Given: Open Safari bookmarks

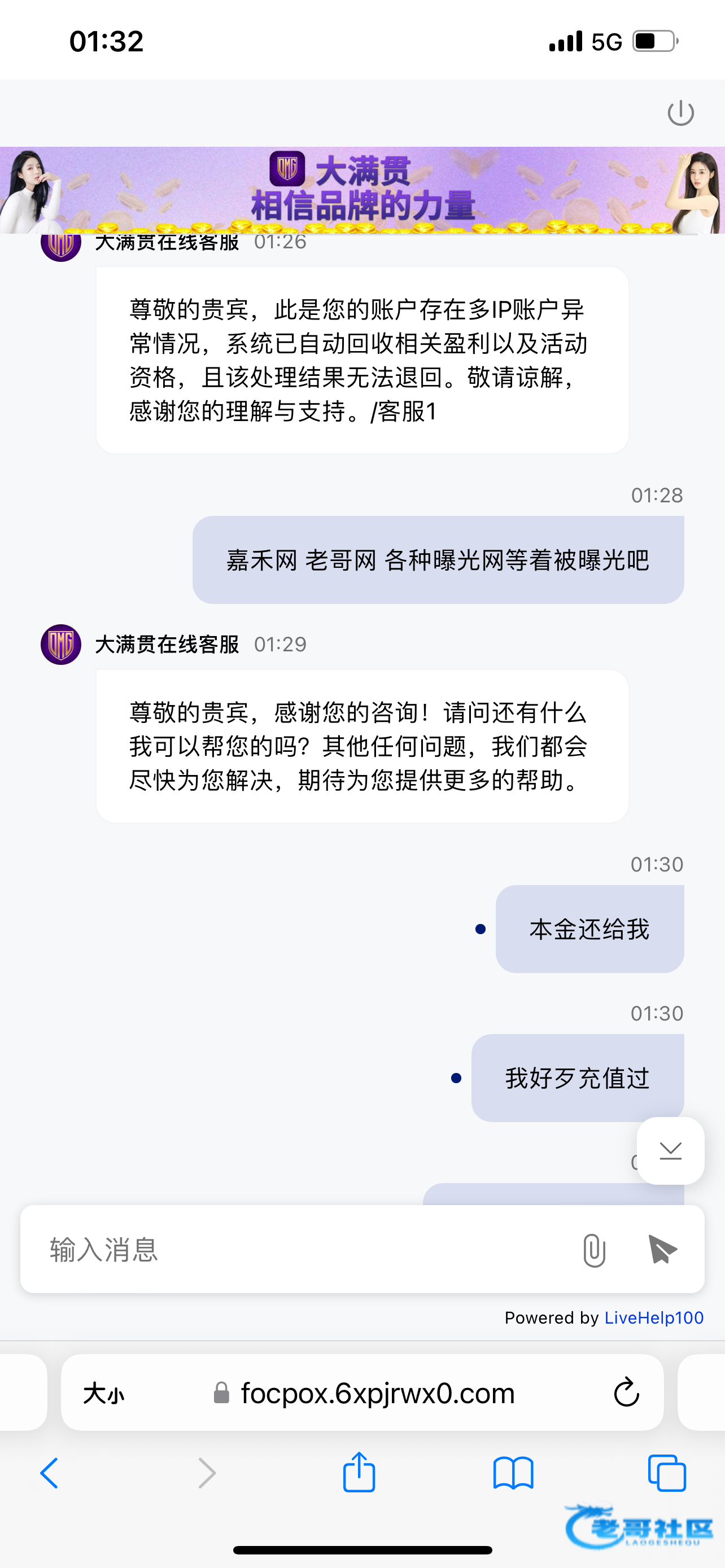Looking at the screenshot, I should click(x=513, y=1473).
